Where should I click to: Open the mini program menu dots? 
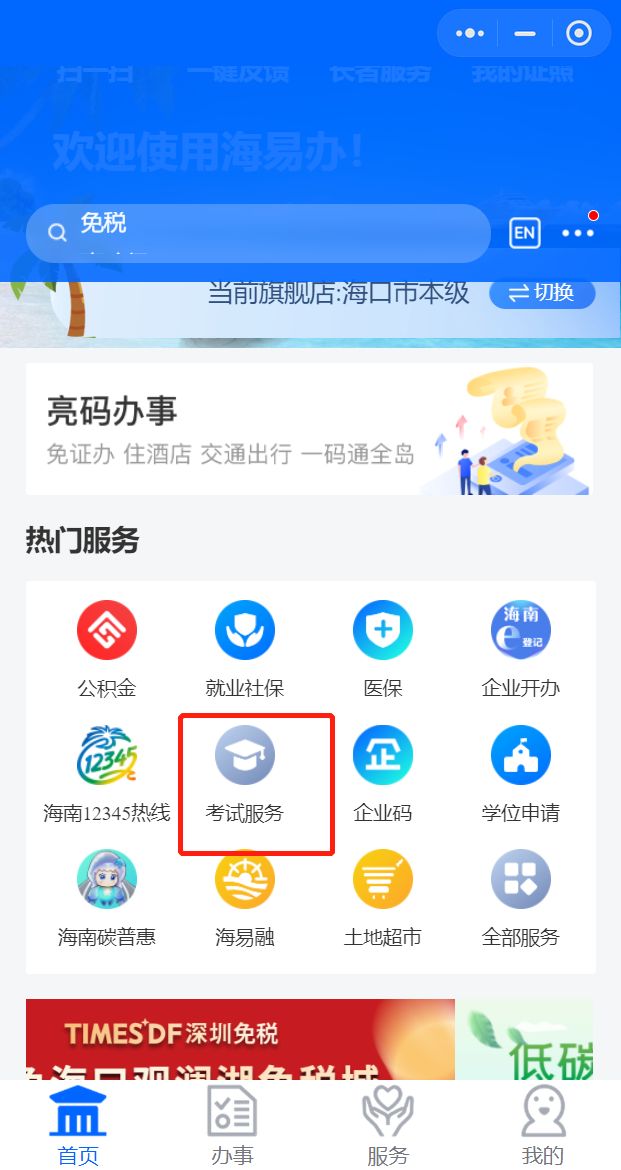[469, 33]
